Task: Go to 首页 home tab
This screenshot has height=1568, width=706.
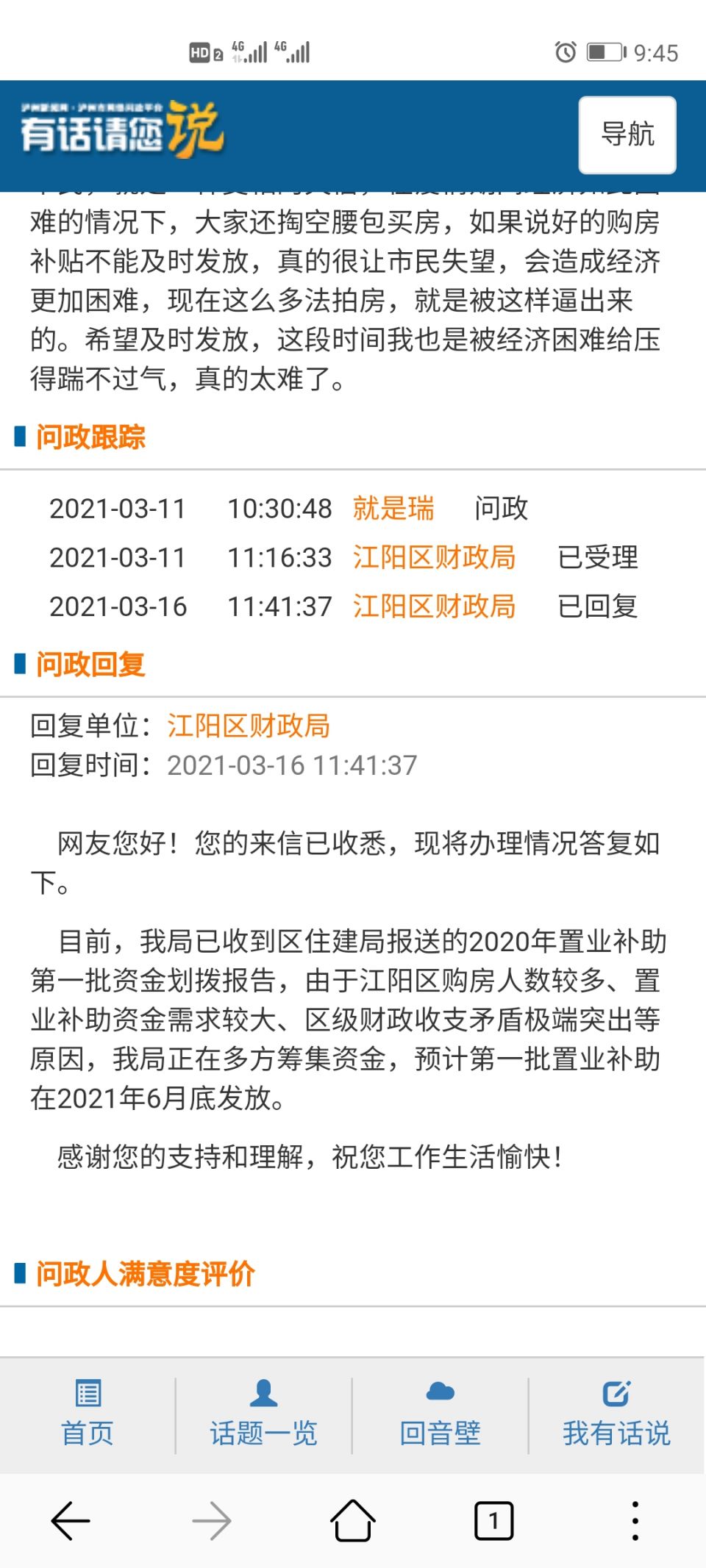Action: tap(88, 1414)
